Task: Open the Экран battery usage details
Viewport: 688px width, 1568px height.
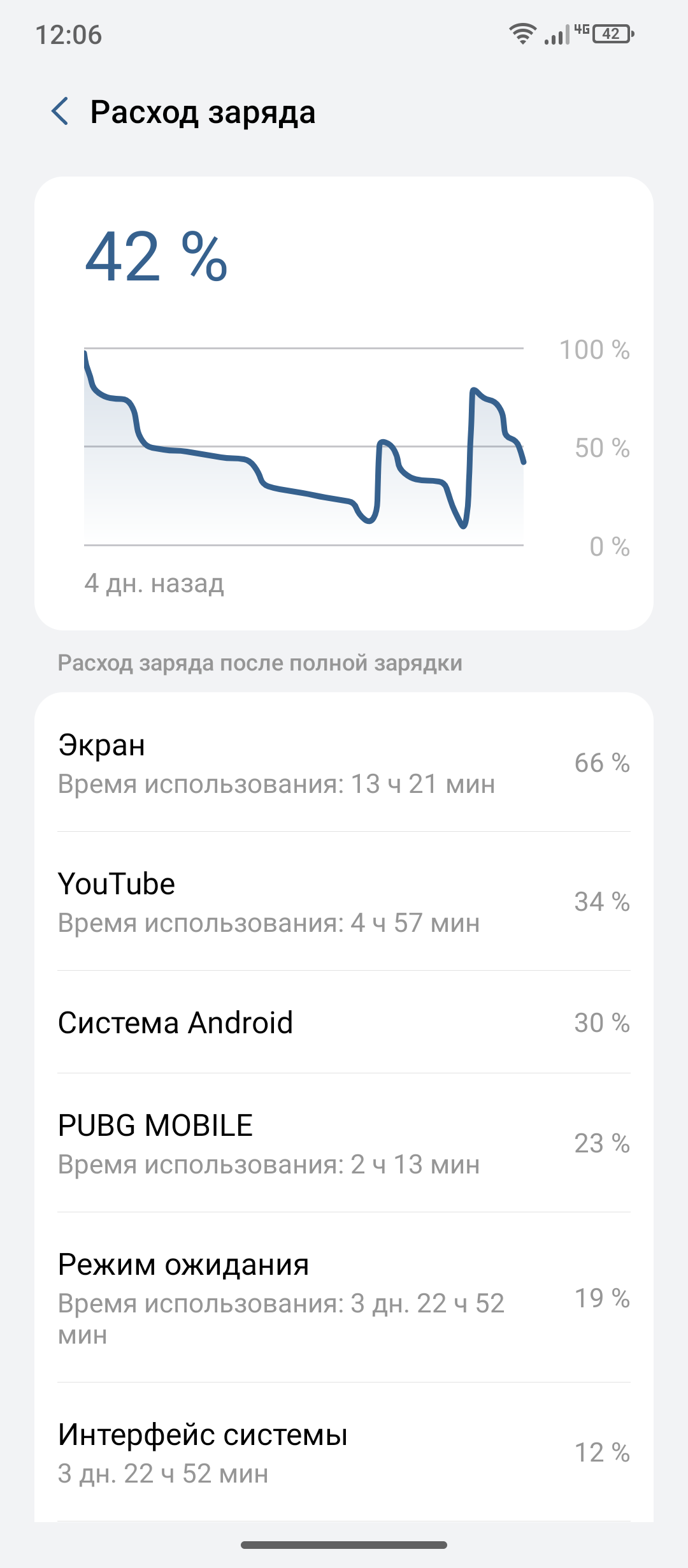Action: pos(344,762)
